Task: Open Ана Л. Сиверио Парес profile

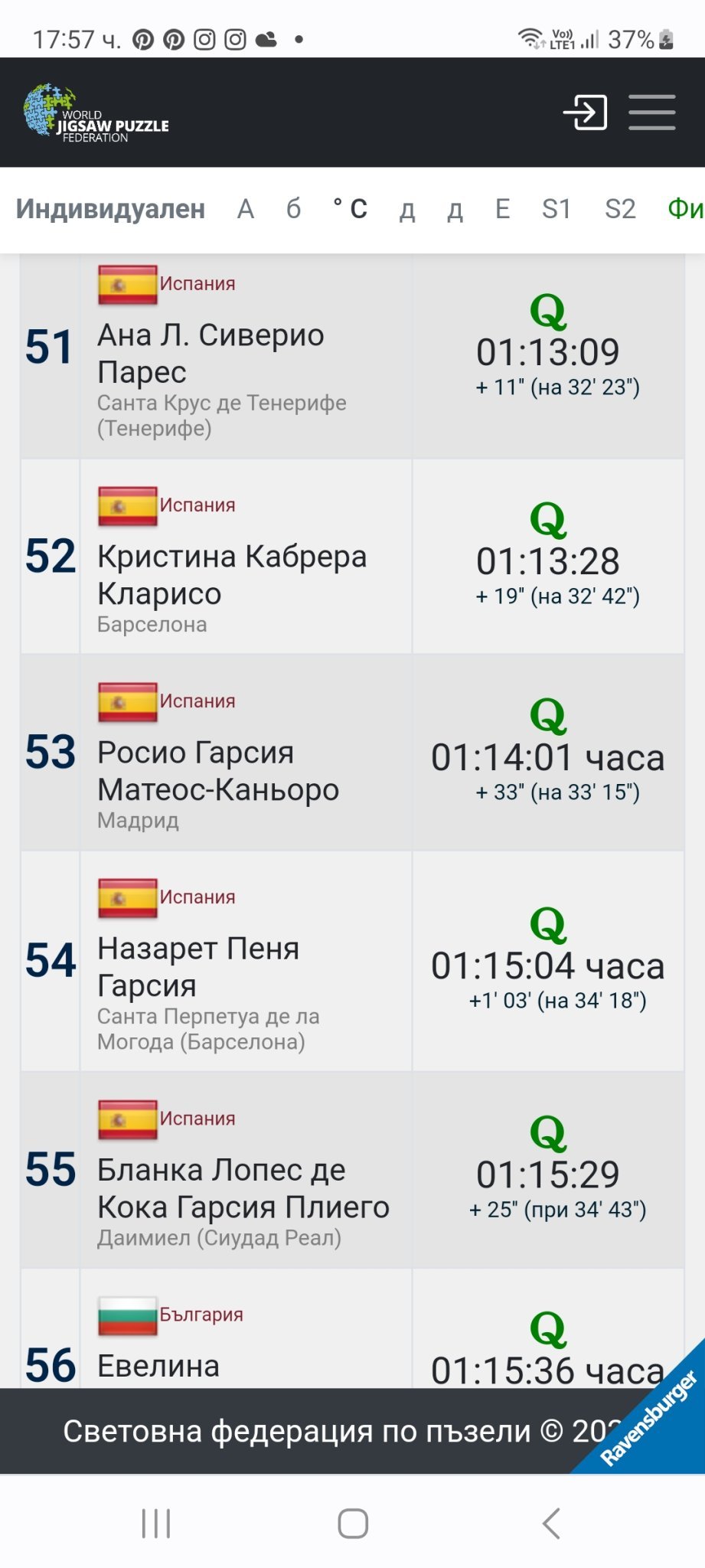Action: (211, 353)
